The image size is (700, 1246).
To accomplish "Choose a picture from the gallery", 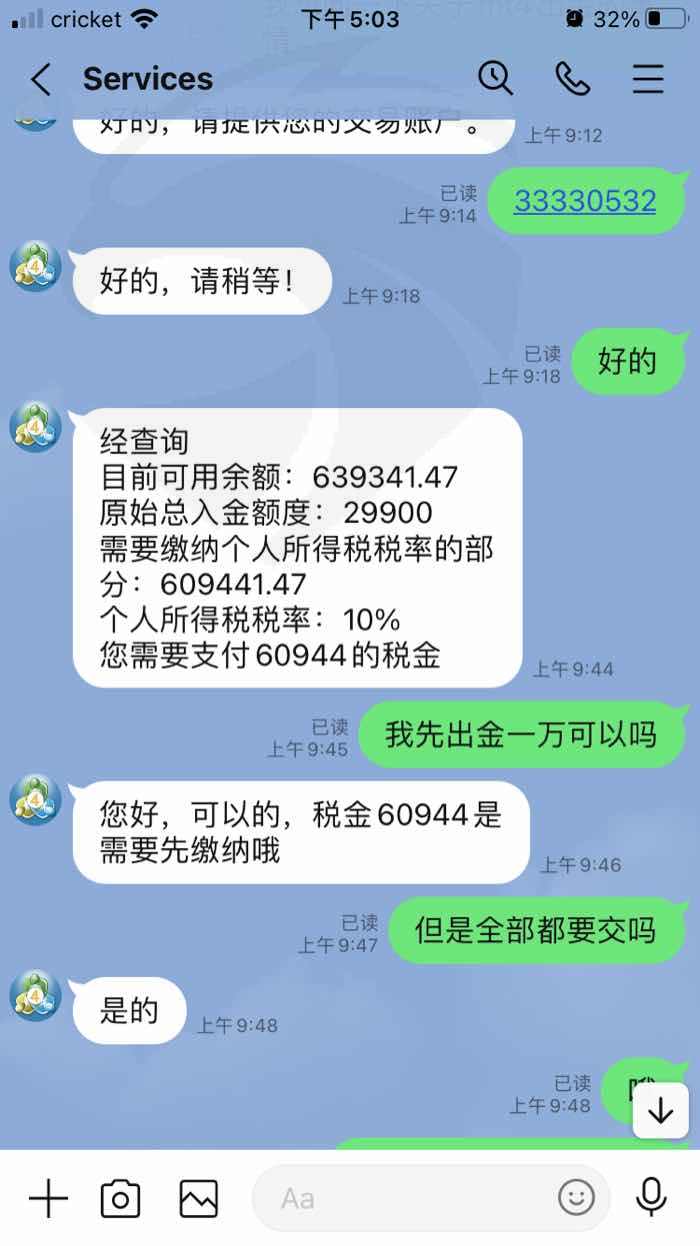I will [x=198, y=1198].
